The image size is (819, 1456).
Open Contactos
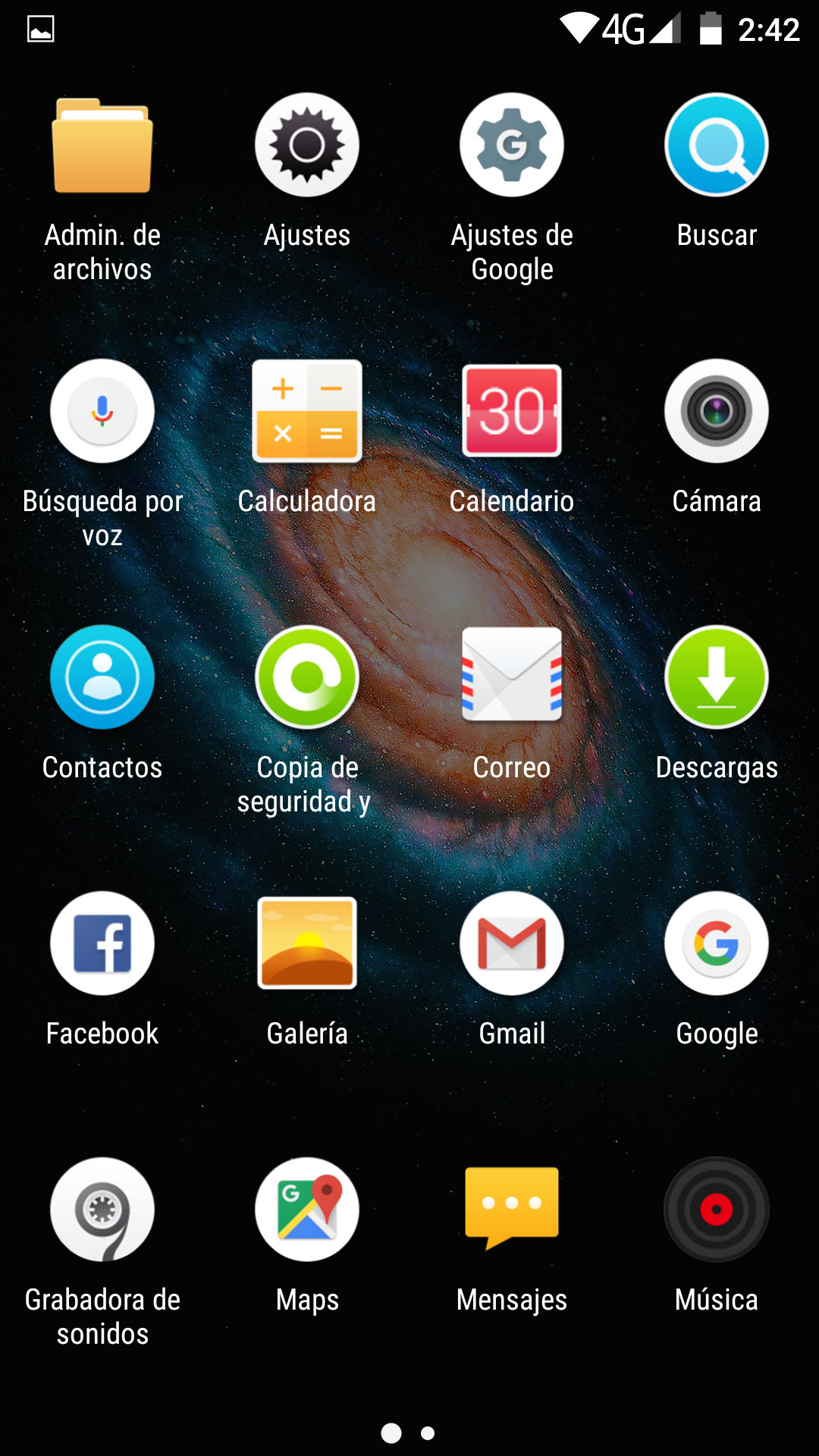click(x=102, y=677)
